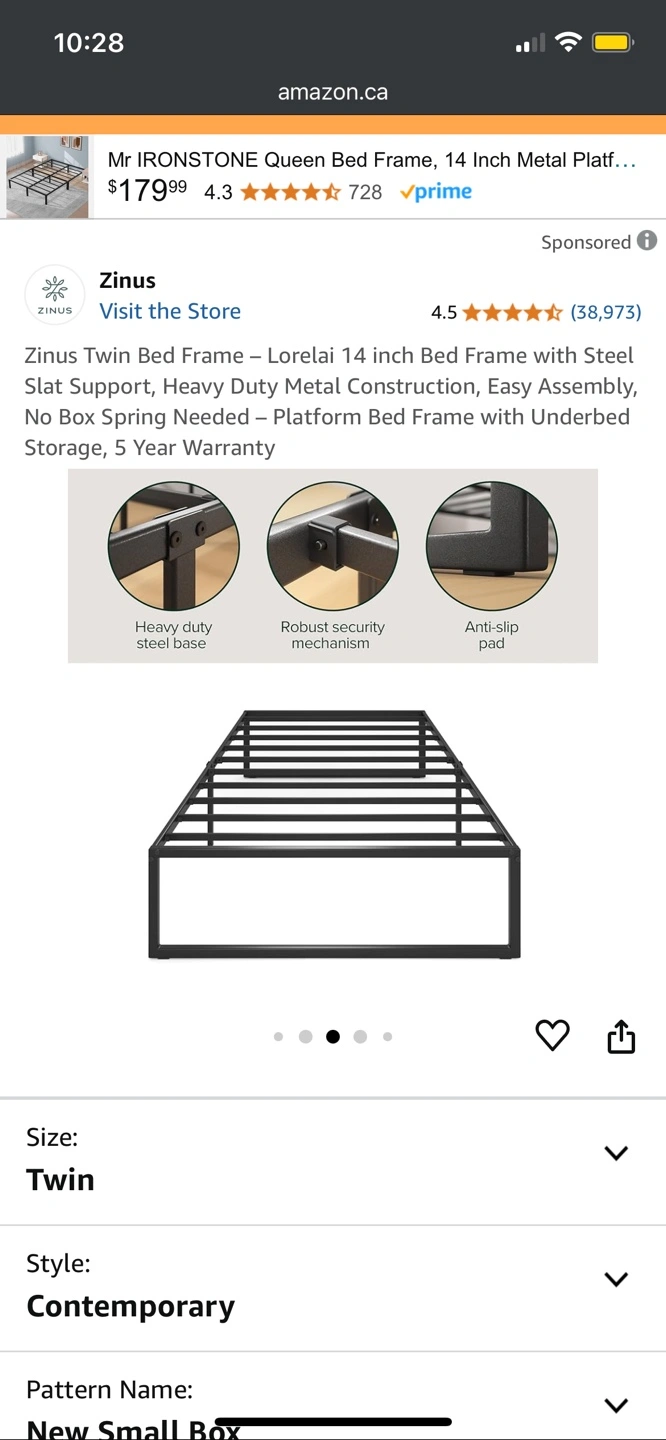Expand the Size dropdown showing Twin

(x=333, y=1162)
